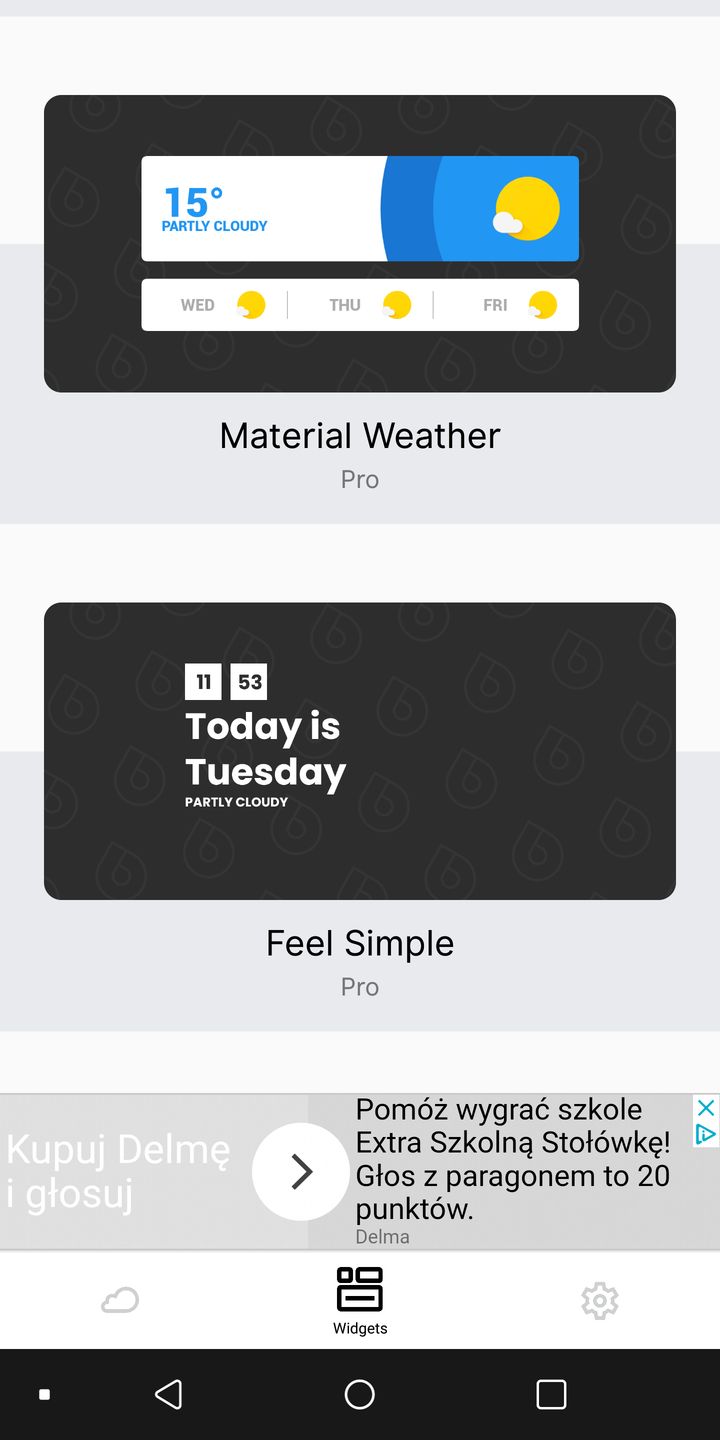Tap the arrow button on Delma ad
Viewport: 720px width, 1440px height.
click(x=301, y=1172)
